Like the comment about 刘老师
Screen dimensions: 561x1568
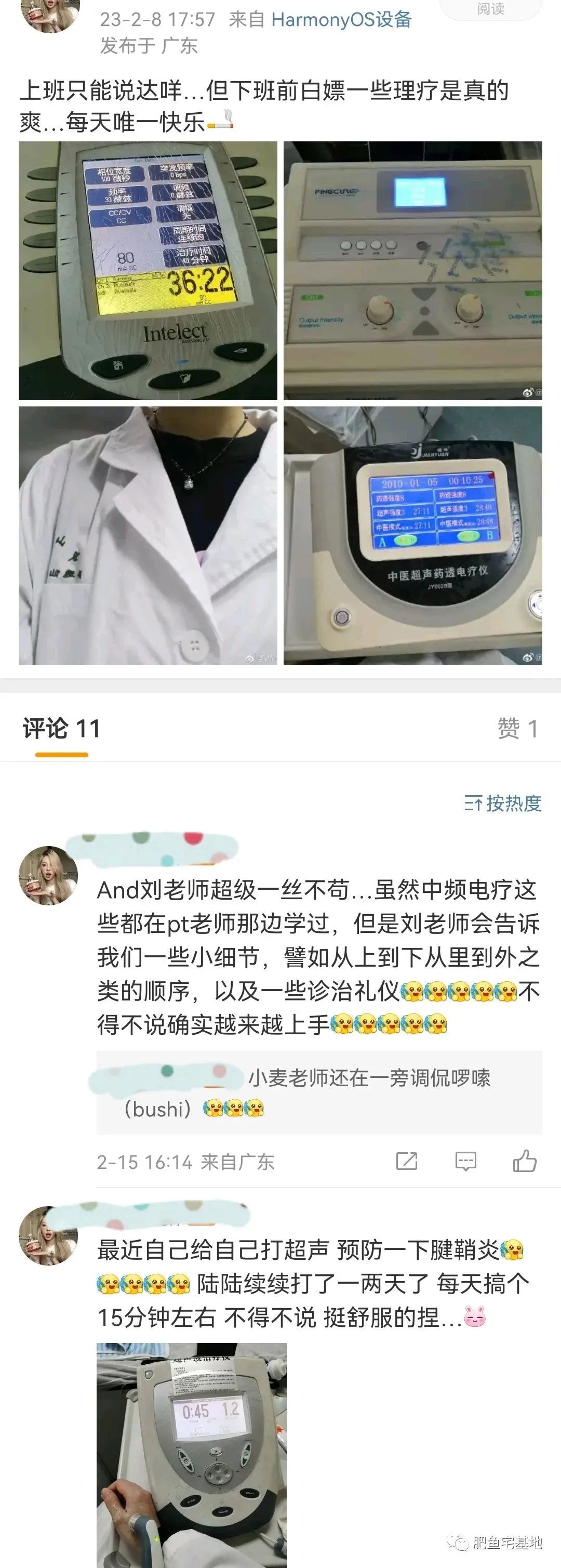click(524, 1161)
